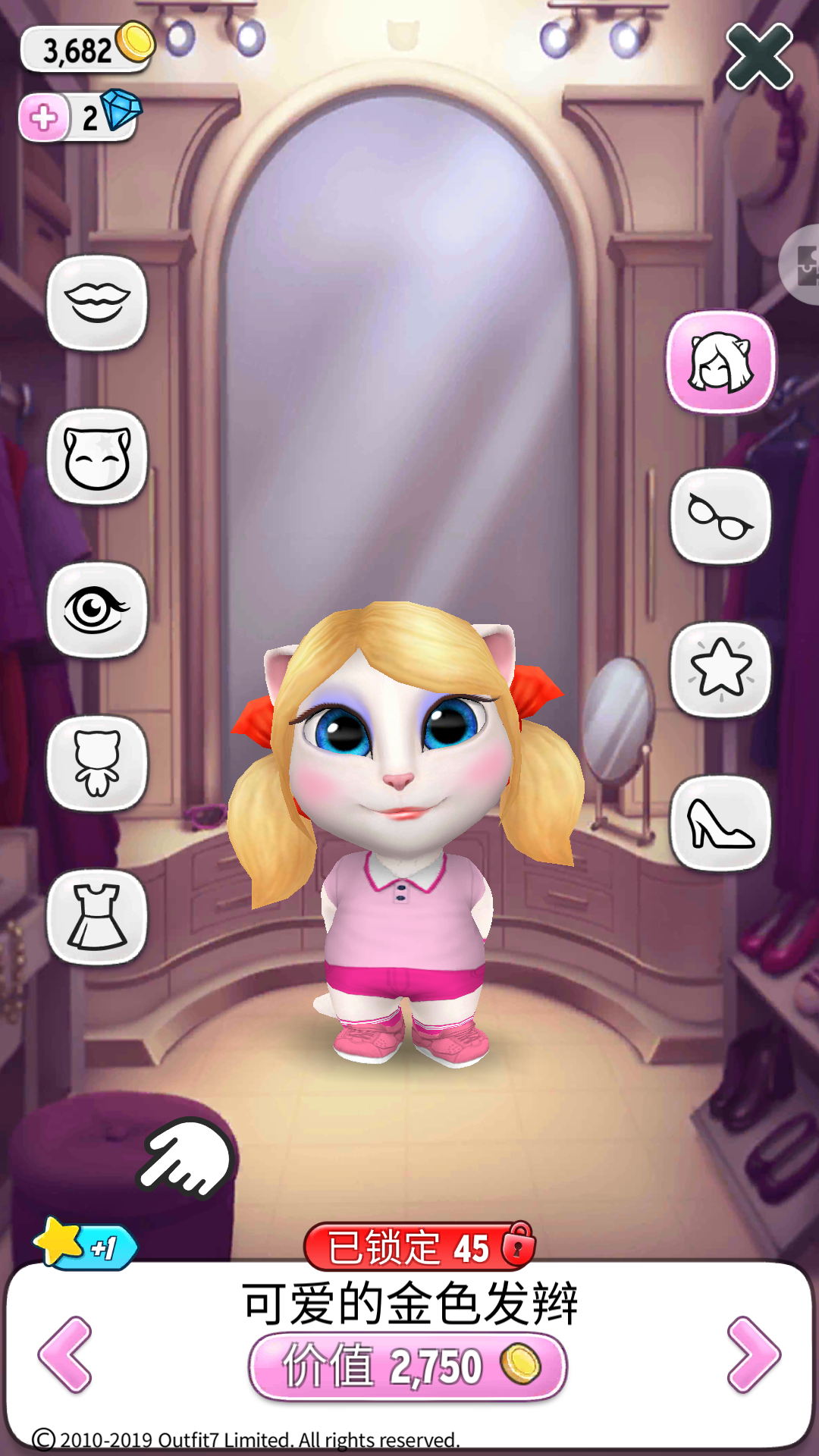Viewport: 819px width, 1456px height.
Task: Open the face blush category
Action: click(97, 457)
